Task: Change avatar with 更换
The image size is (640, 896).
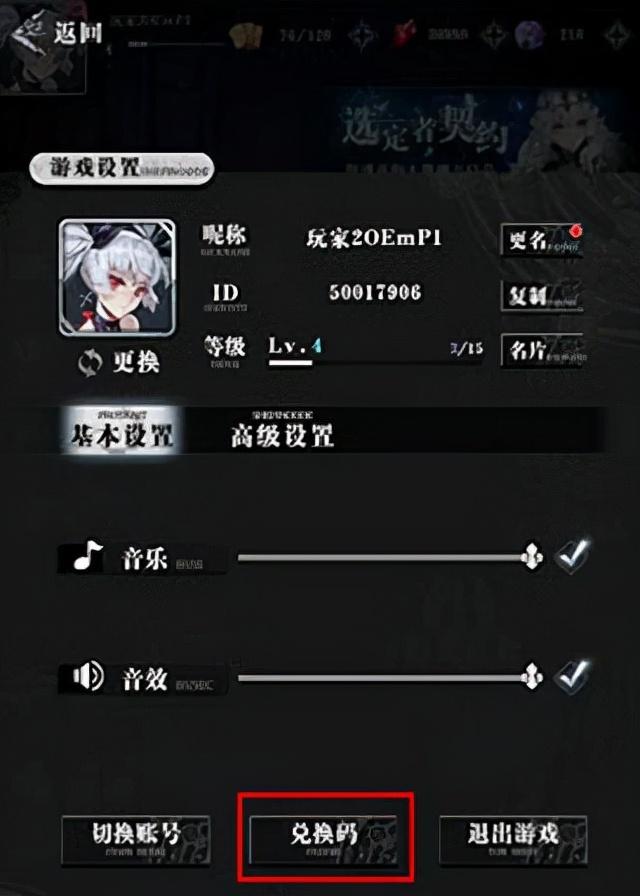Action: 118,362
